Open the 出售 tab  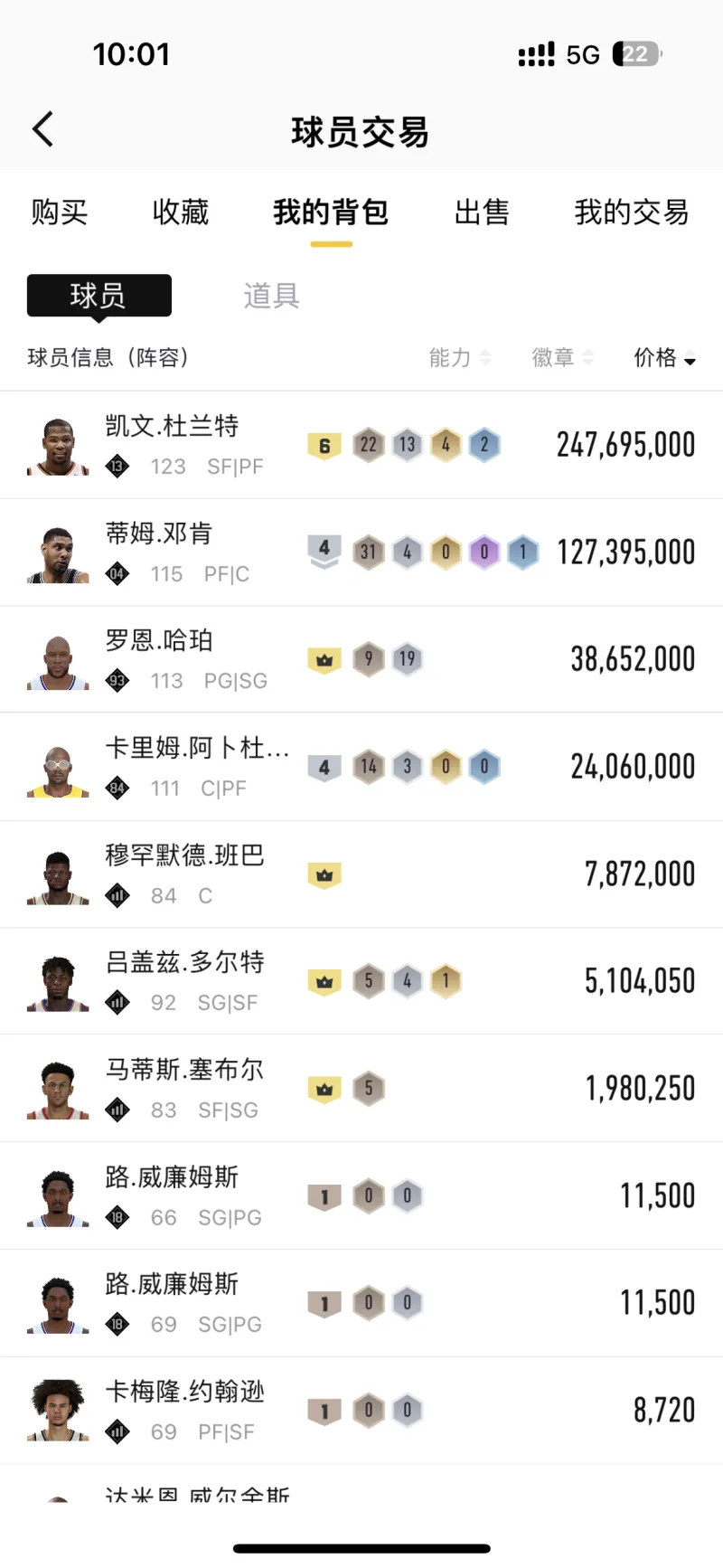pos(482,213)
